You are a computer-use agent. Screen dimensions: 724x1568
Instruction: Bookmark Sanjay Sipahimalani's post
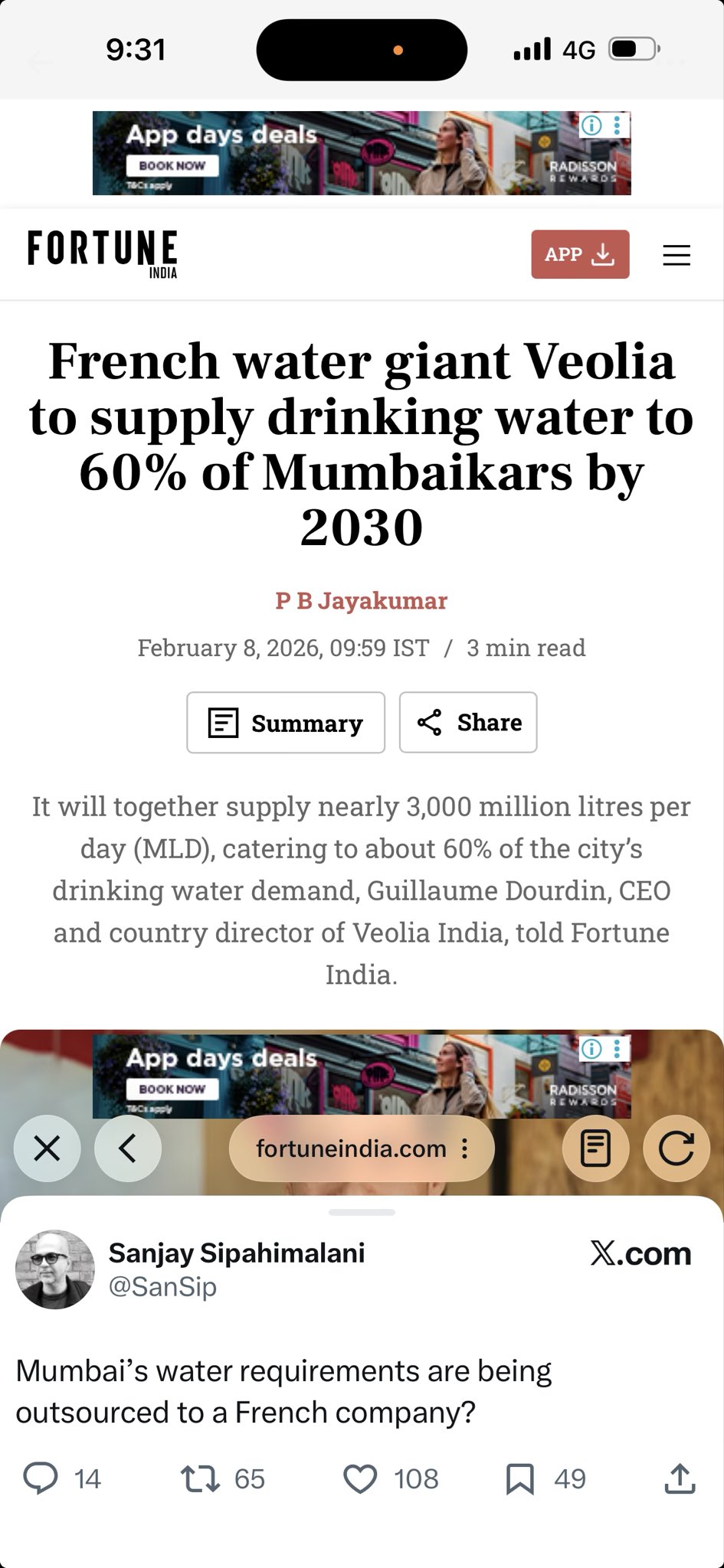520,1478
